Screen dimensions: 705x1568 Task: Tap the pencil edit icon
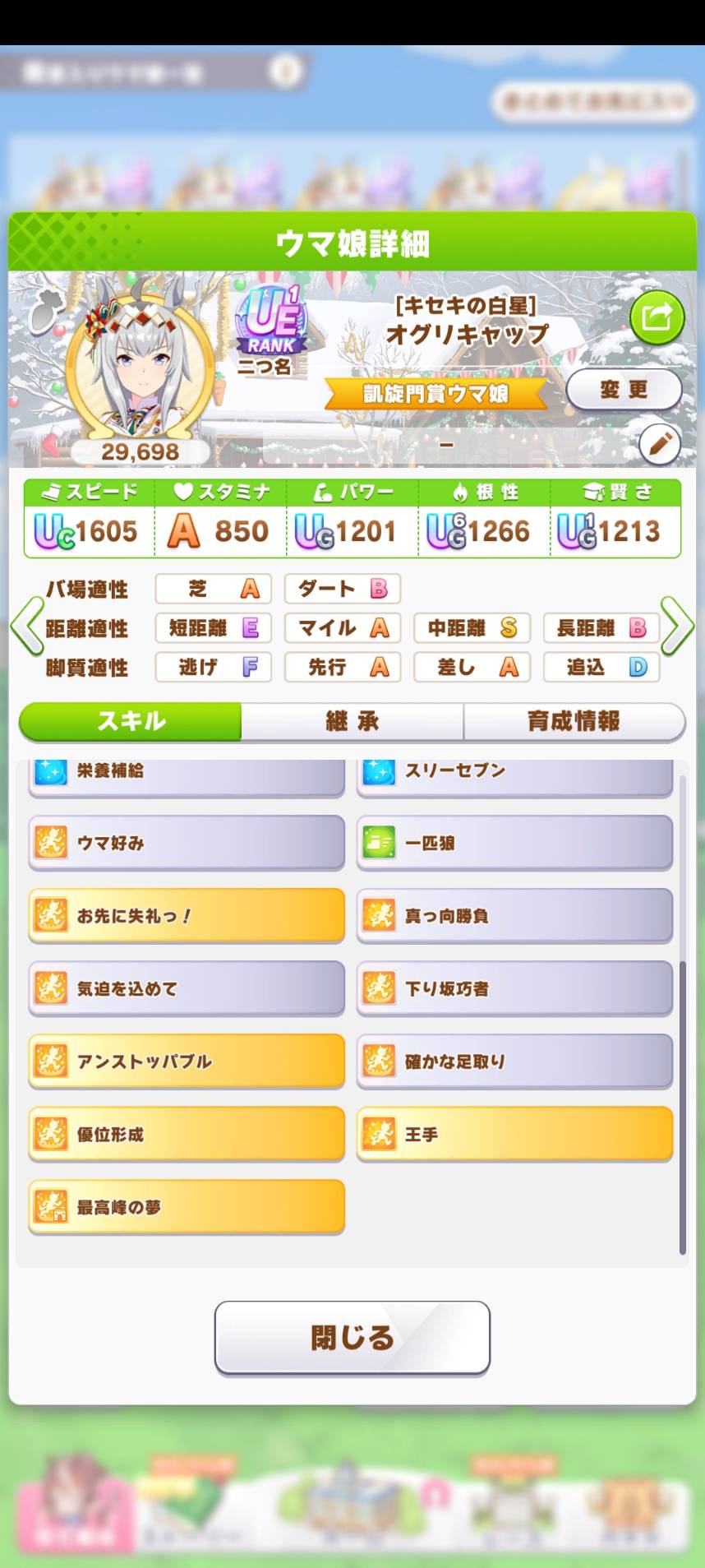[660, 445]
